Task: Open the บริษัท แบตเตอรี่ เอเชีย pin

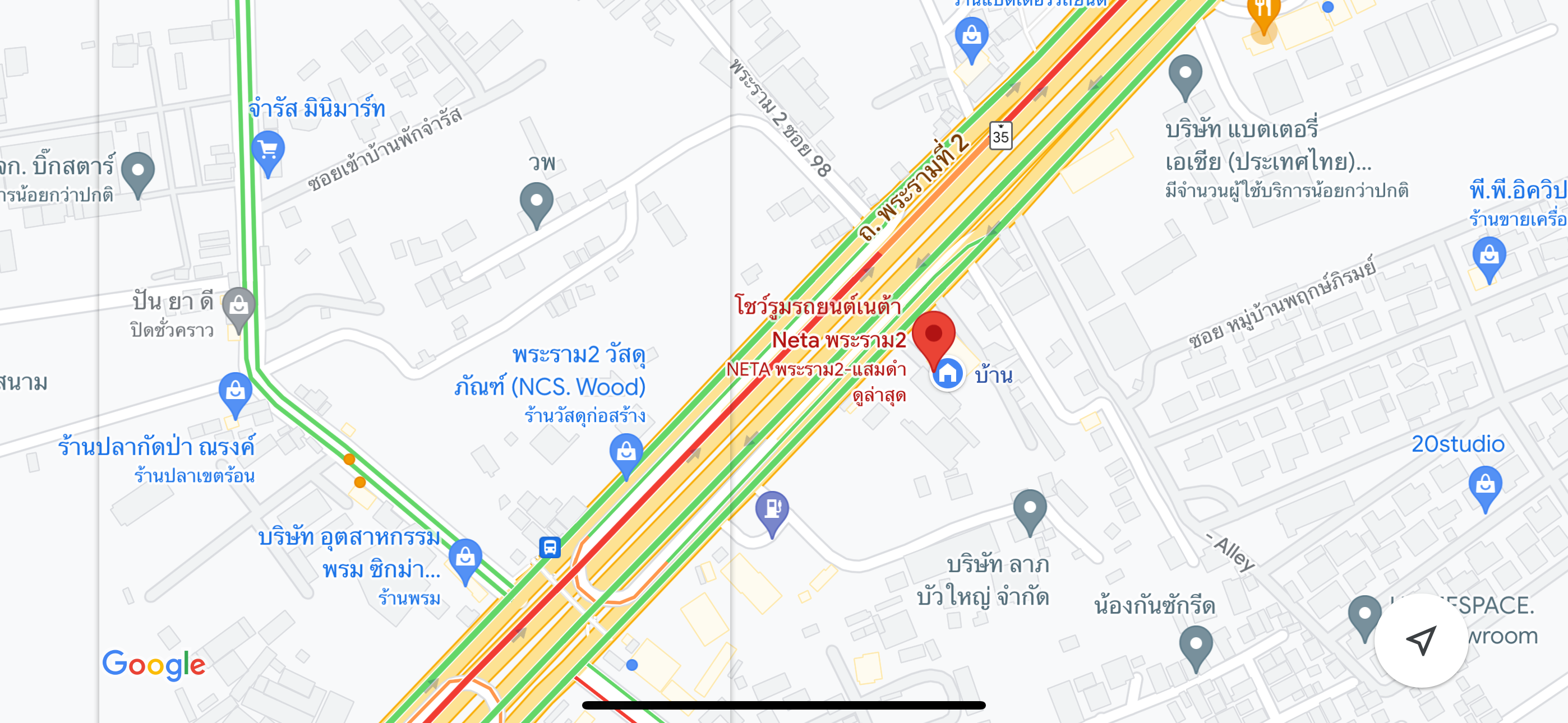Action: [1184, 74]
